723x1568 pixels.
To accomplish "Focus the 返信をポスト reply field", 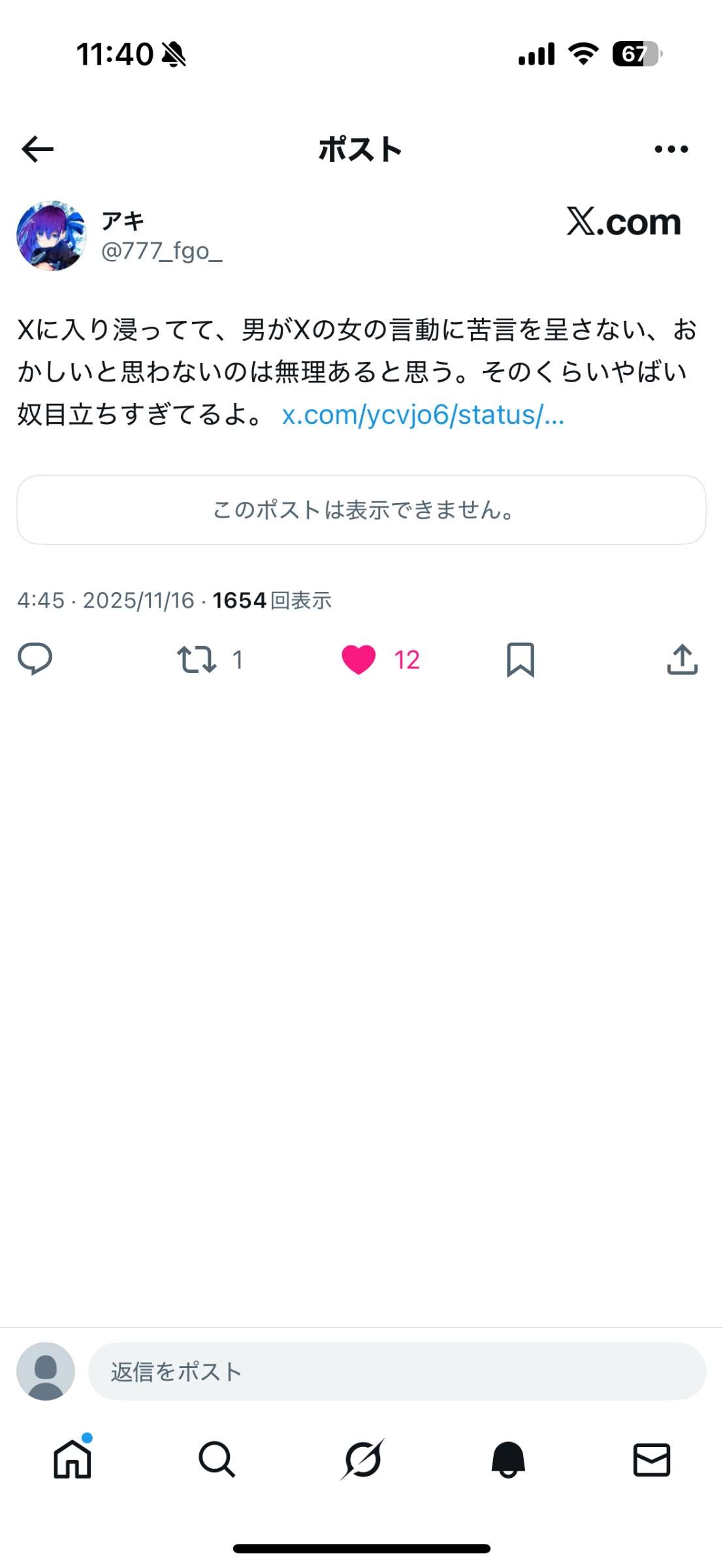I will [x=396, y=1371].
